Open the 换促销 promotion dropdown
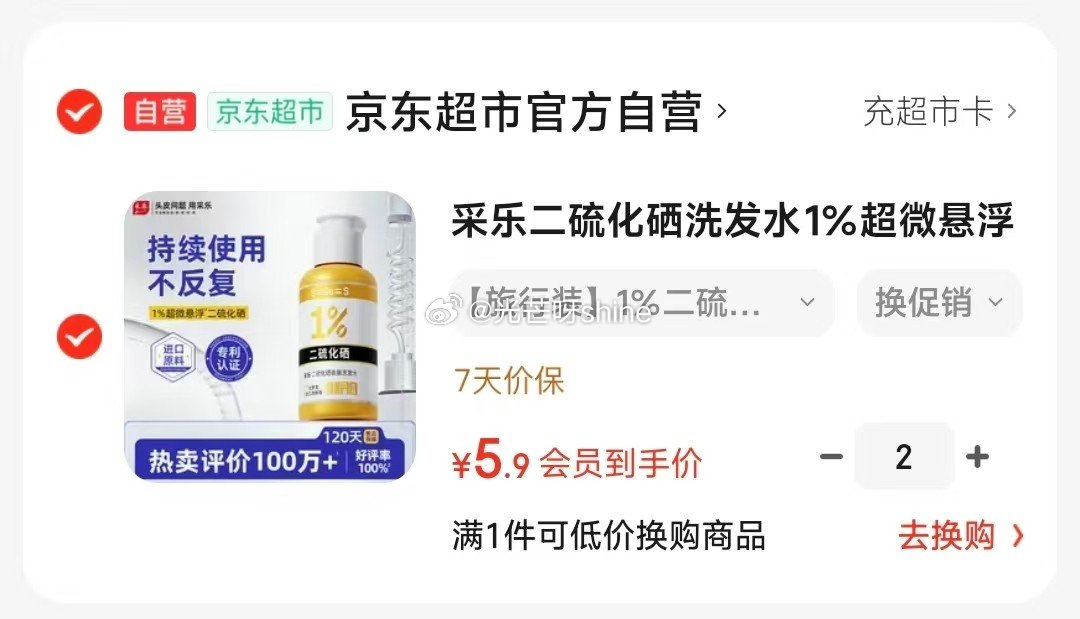 pos(939,302)
